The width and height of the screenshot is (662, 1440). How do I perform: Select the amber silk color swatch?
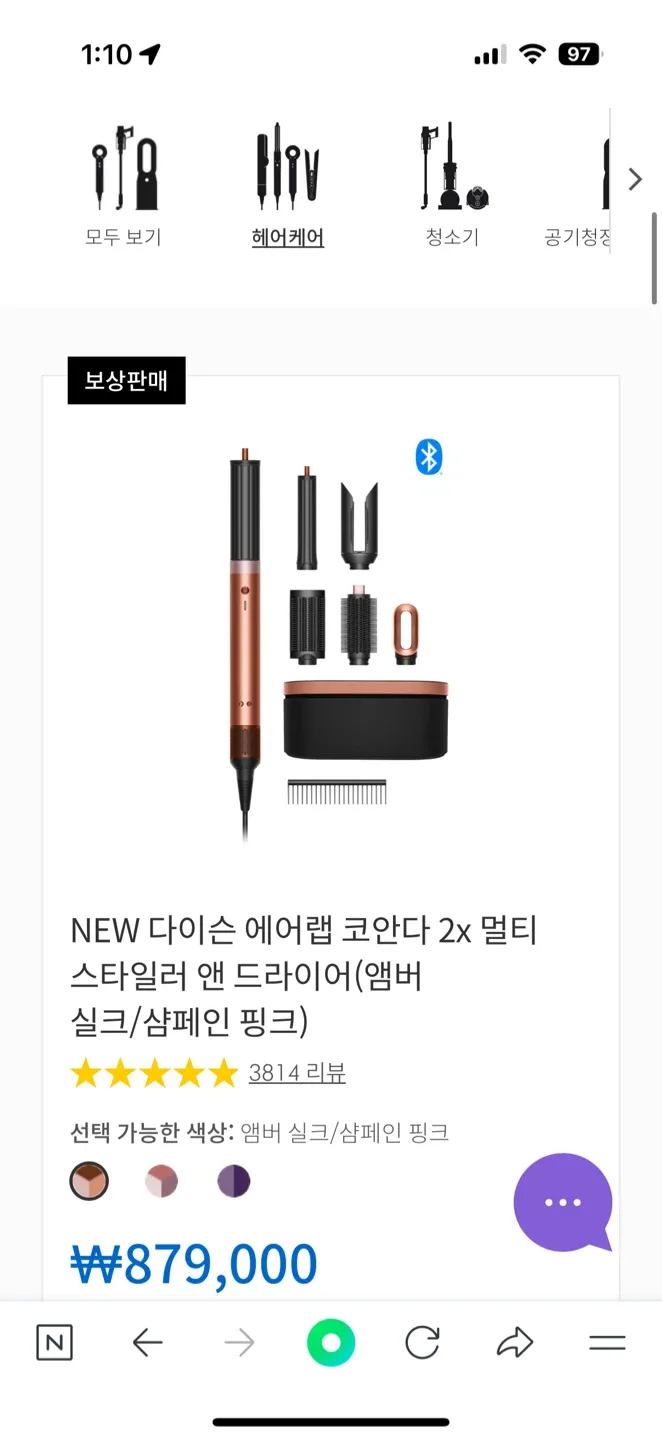click(x=89, y=1182)
